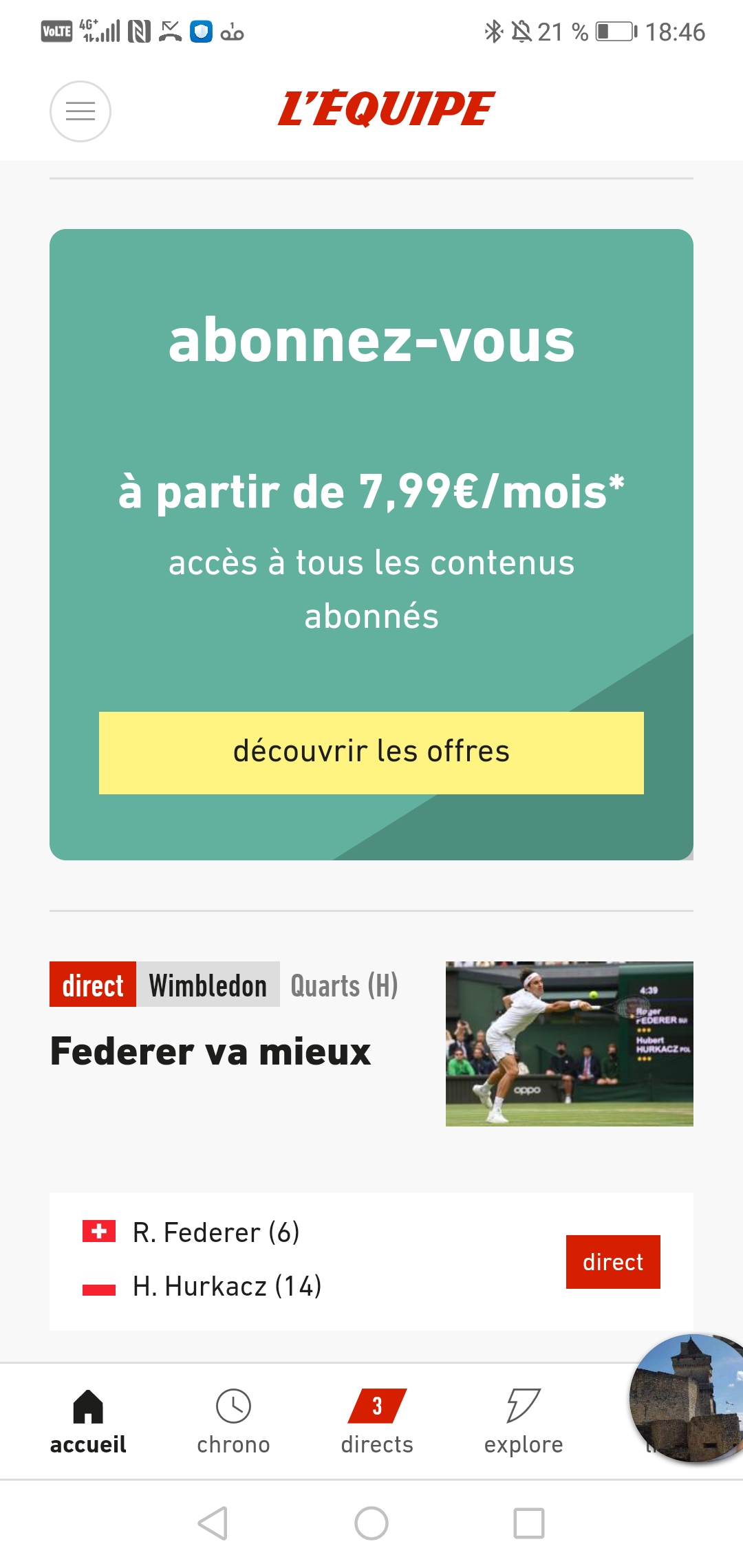
Task: Open the recent apps overview
Action: click(529, 1523)
